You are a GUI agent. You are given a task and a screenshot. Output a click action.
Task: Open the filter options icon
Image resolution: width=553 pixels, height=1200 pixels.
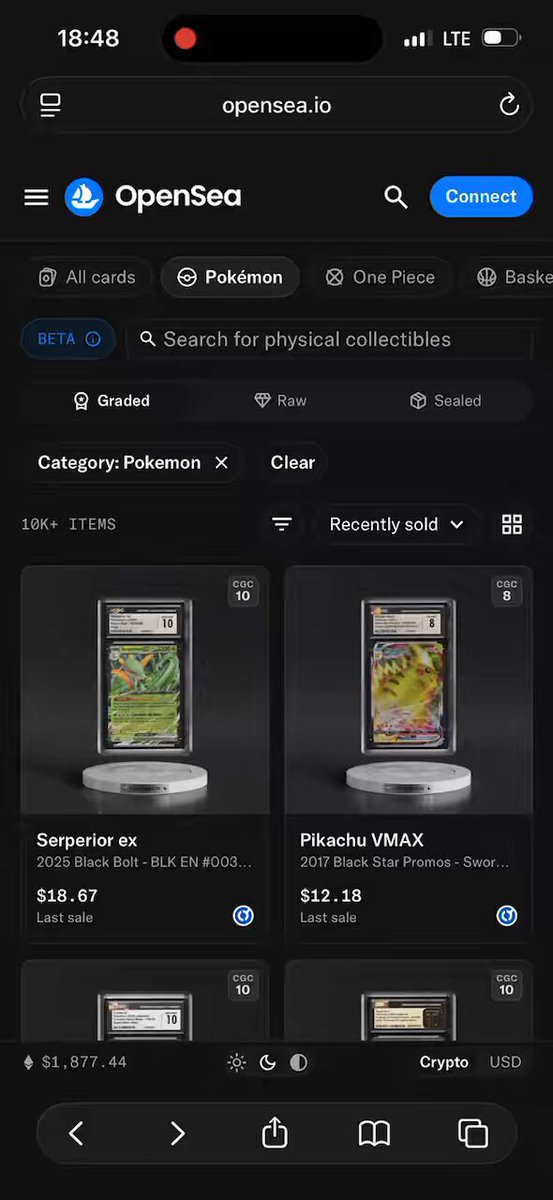(x=282, y=524)
